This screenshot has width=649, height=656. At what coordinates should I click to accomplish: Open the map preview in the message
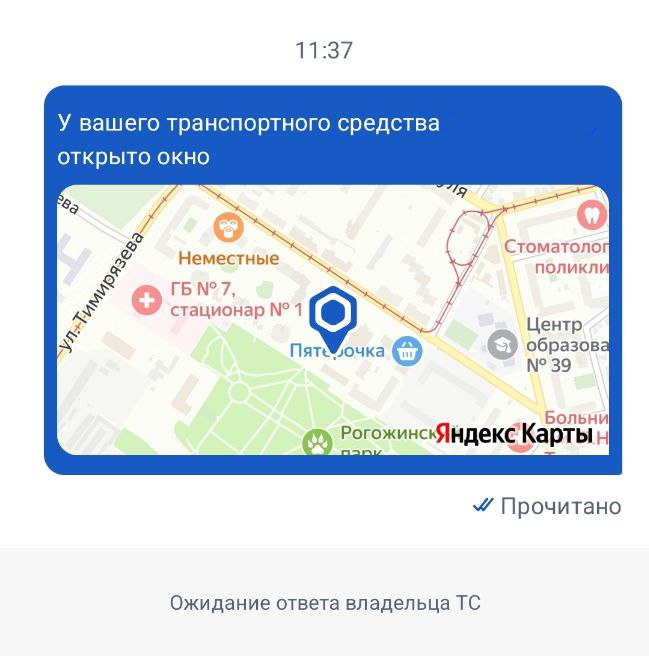pos(332,319)
